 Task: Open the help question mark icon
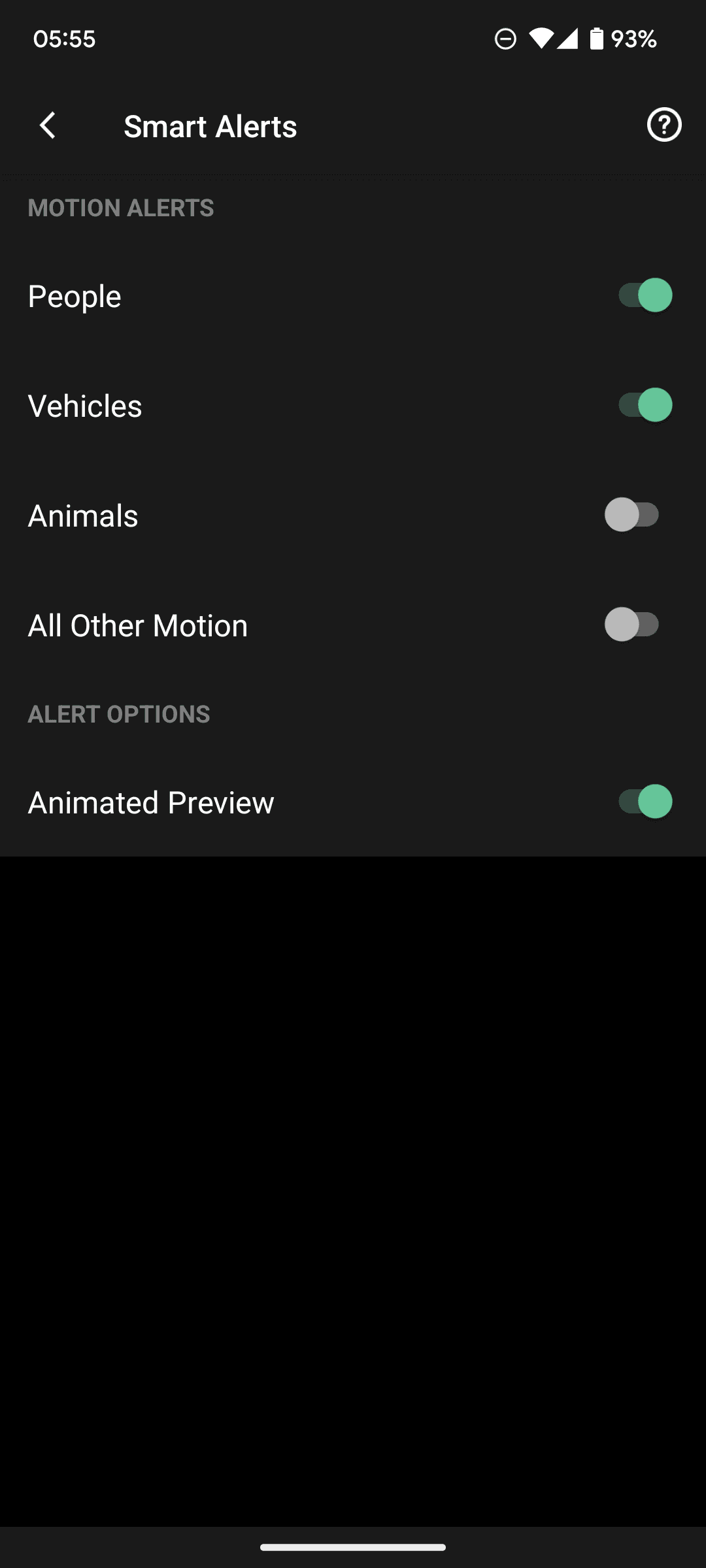(x=664, y=125)
